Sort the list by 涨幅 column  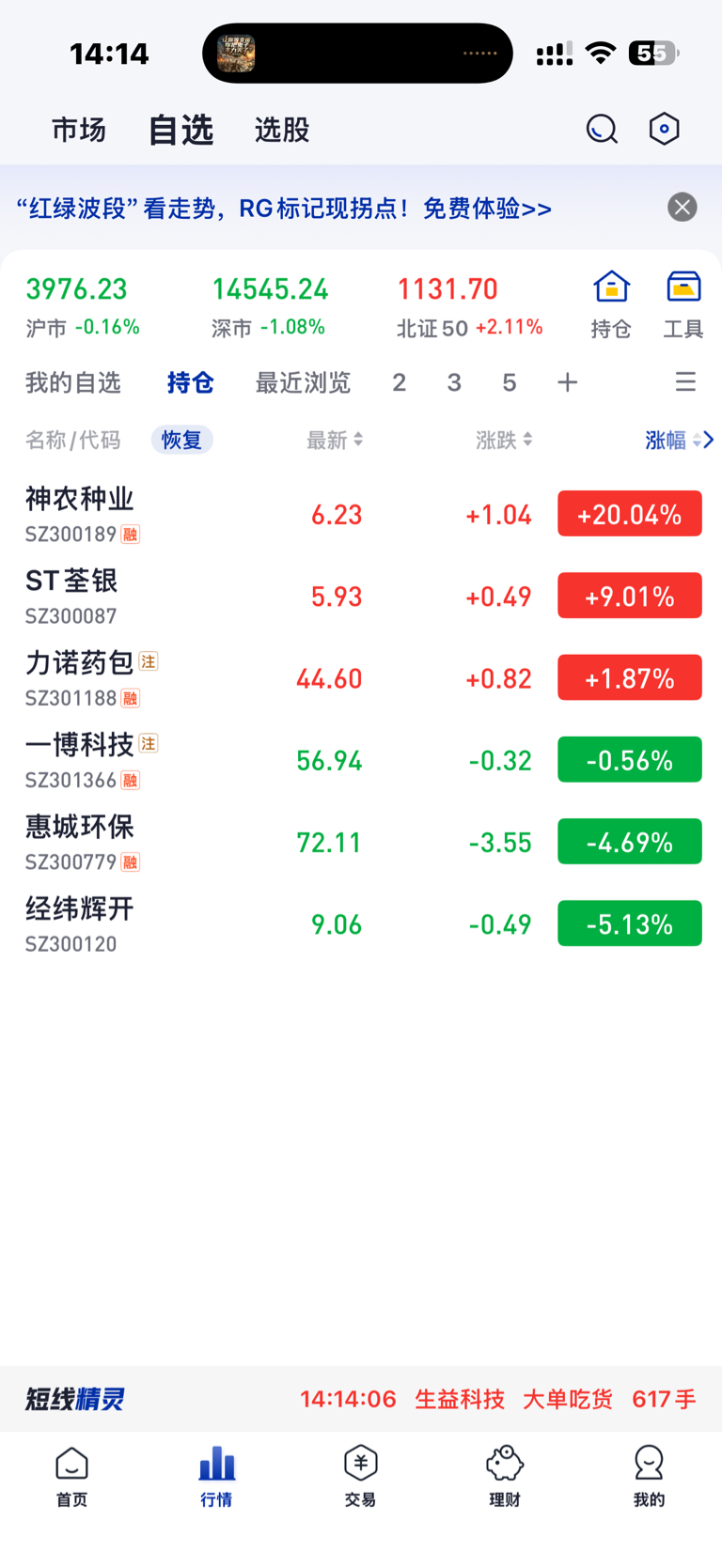(x=673, y=440)
